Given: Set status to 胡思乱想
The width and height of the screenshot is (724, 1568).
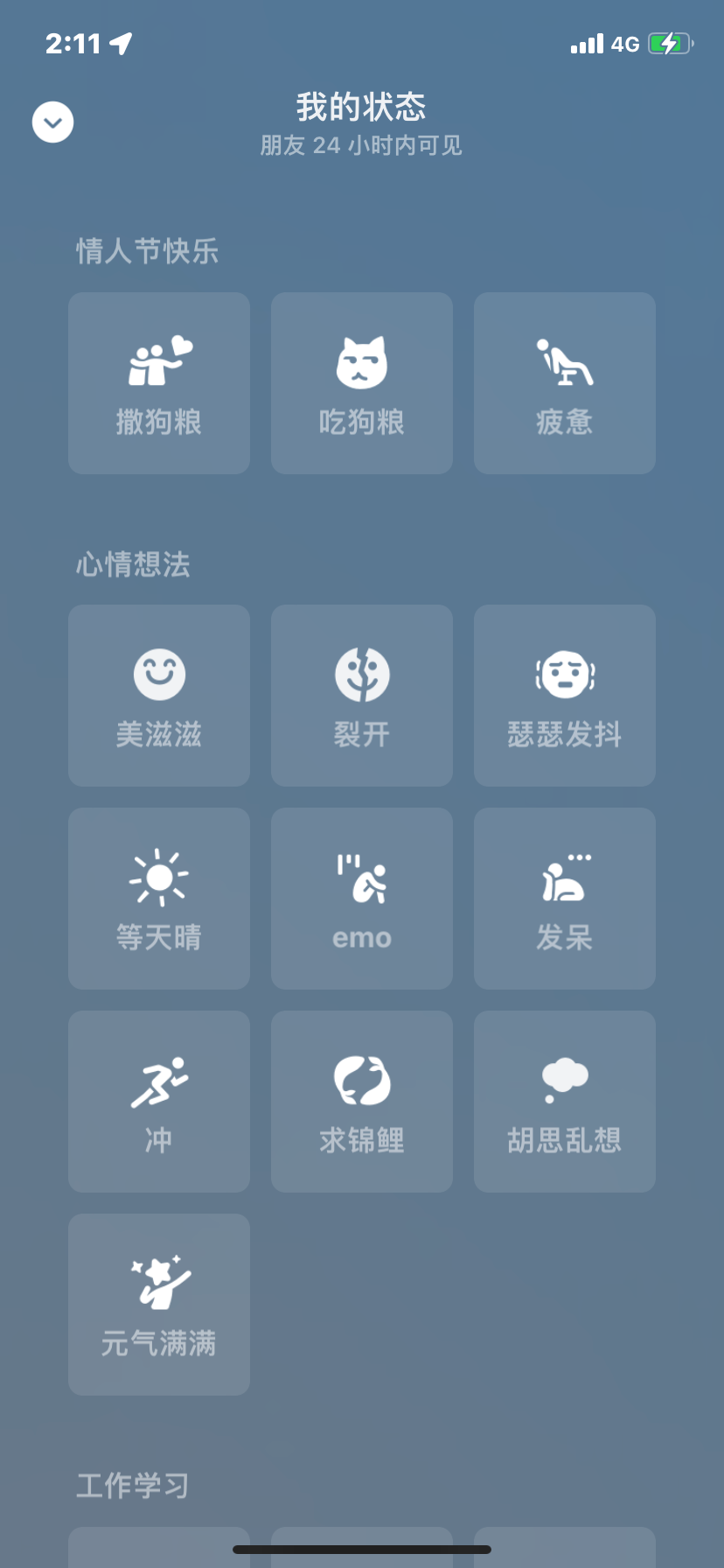Looking at the screenshot, I should 565,1102.
